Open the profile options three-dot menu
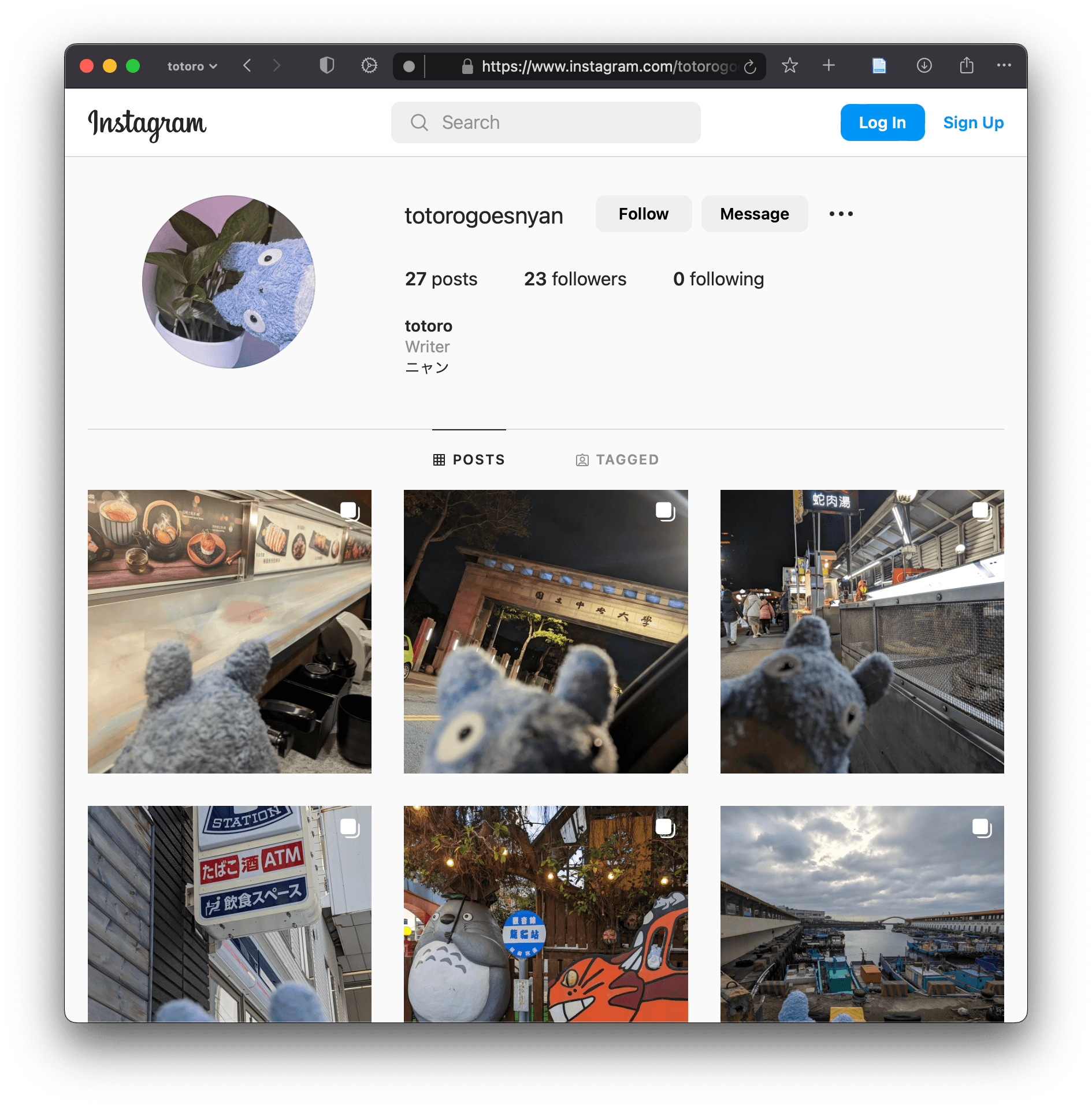 pos(841,214)
